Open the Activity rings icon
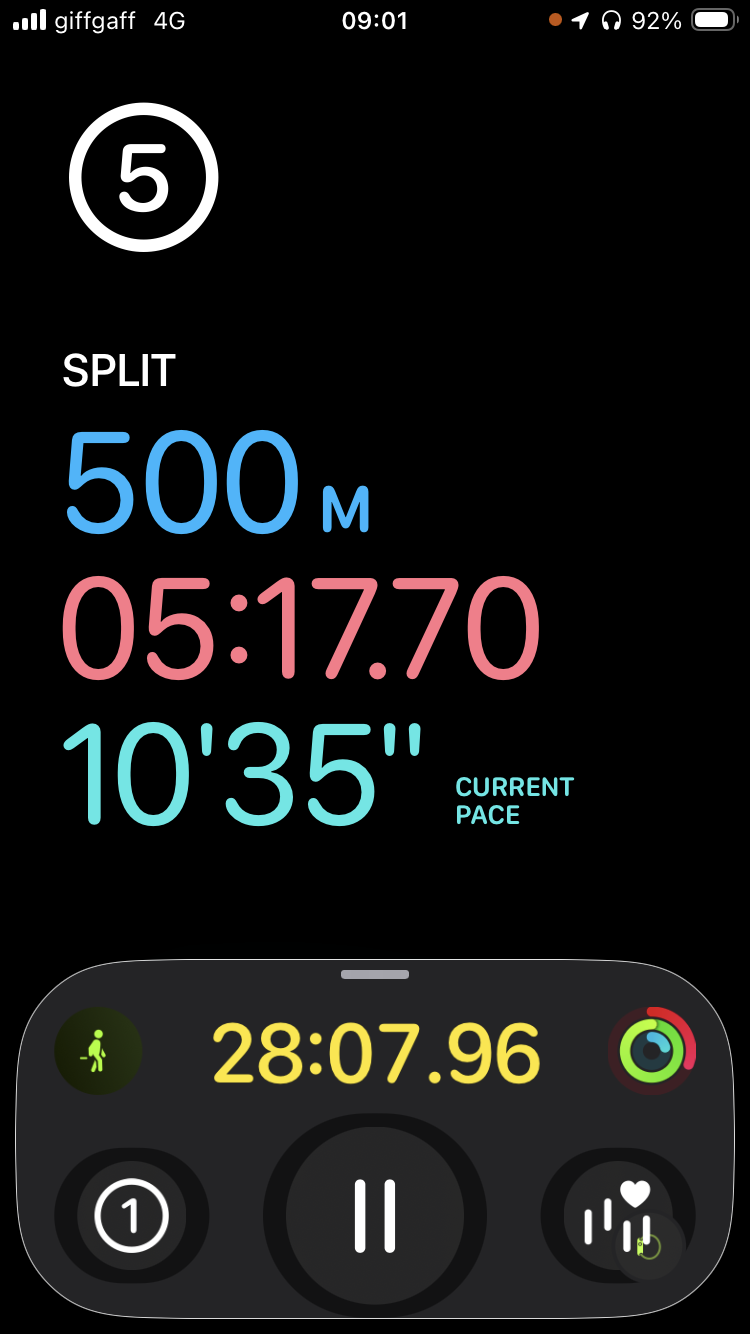750x1334 pixels. (x=652, y=1051)
